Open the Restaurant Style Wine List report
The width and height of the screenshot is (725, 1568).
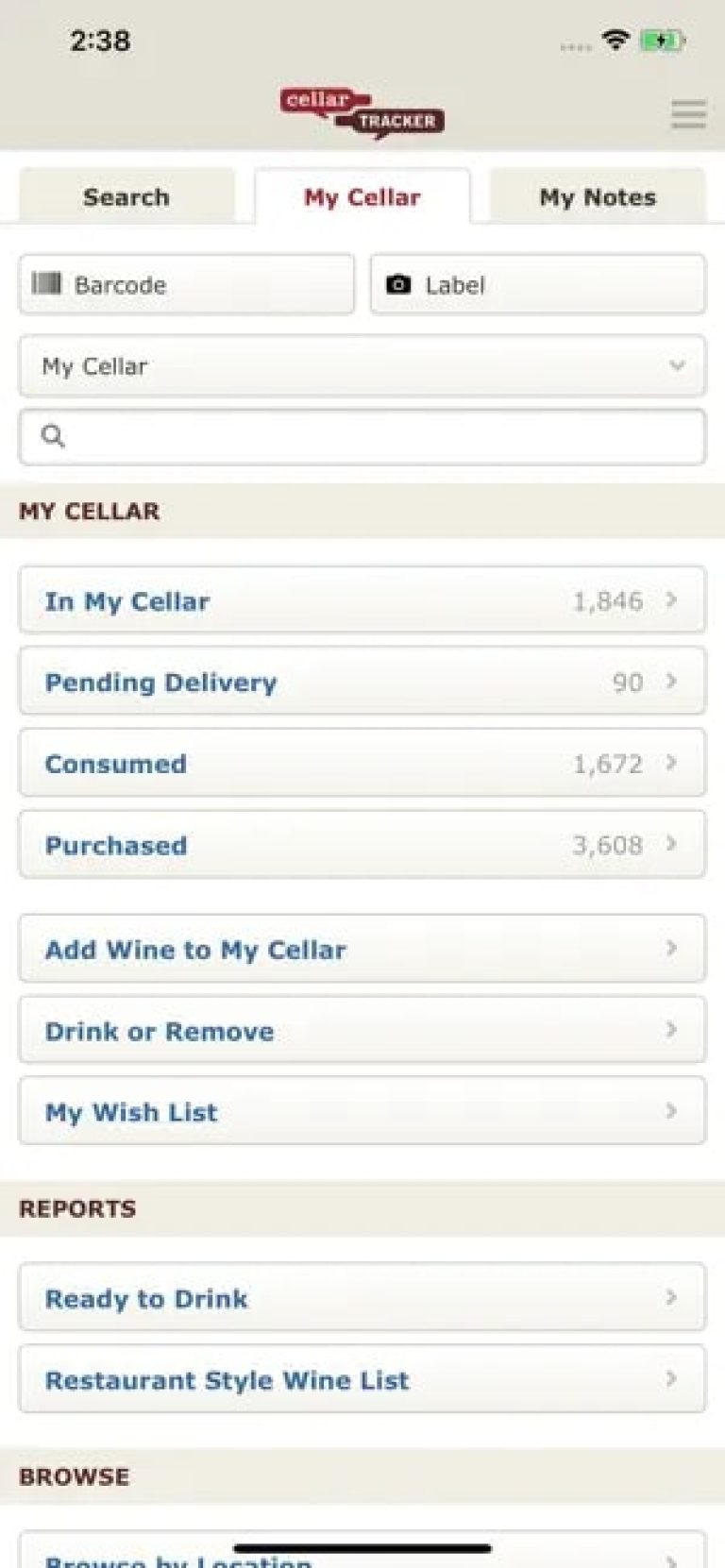[362, 1378]
